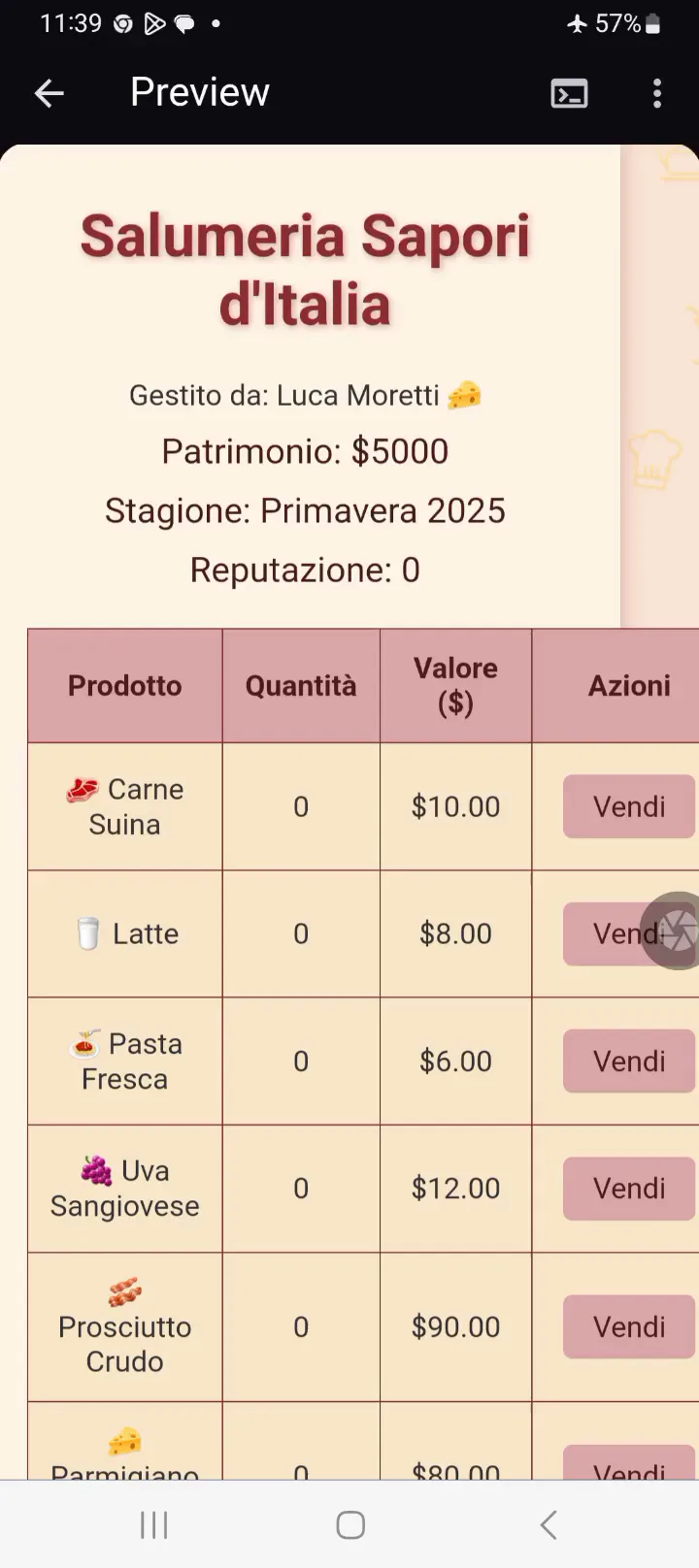
Task: Go back from the Preview screen
Action: click(49, 93)
